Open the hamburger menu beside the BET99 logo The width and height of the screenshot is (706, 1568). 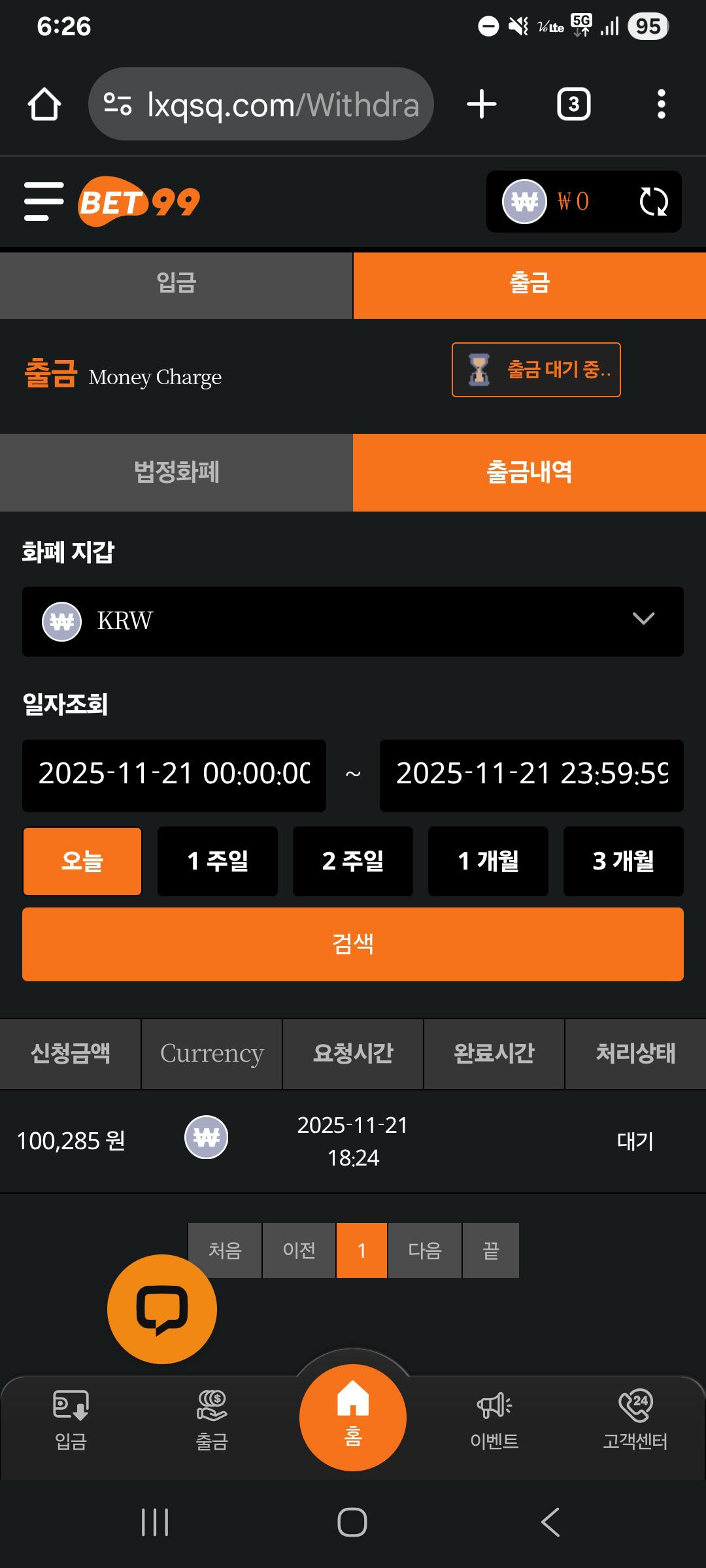(x=43, y=201)
